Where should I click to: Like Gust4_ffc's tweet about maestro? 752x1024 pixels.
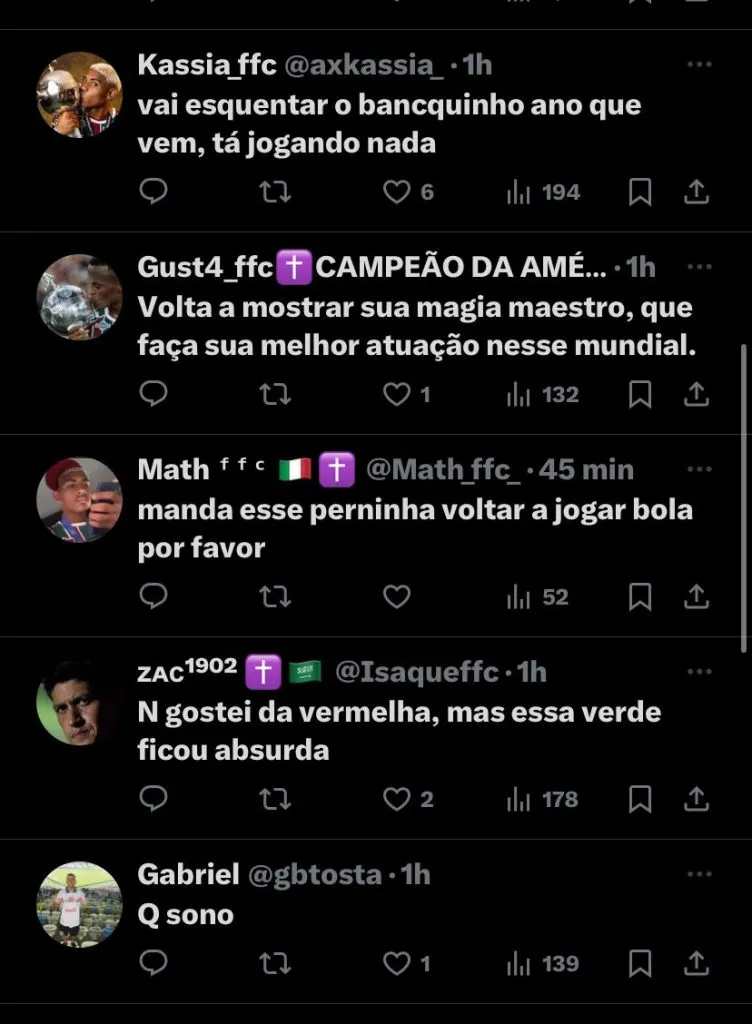397,395
